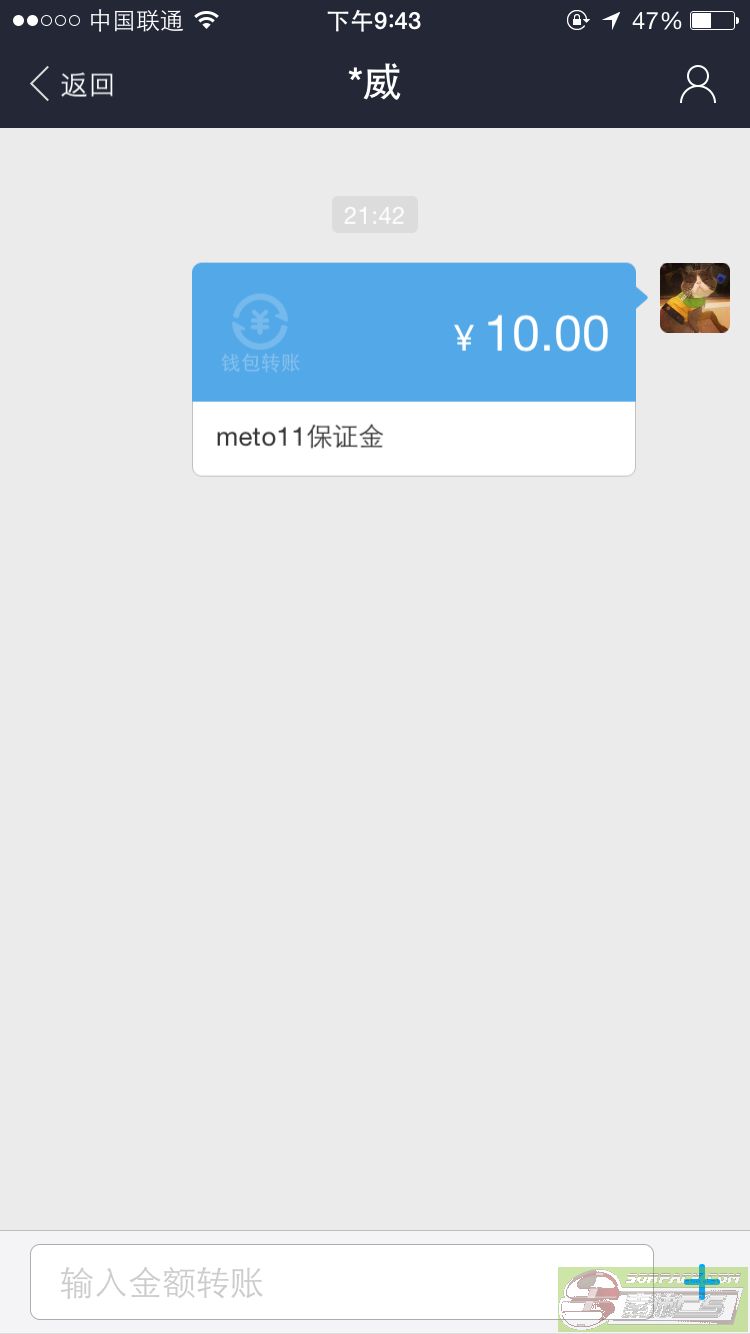
Task: Tap the sender's avatar picture
Action: 694,298
